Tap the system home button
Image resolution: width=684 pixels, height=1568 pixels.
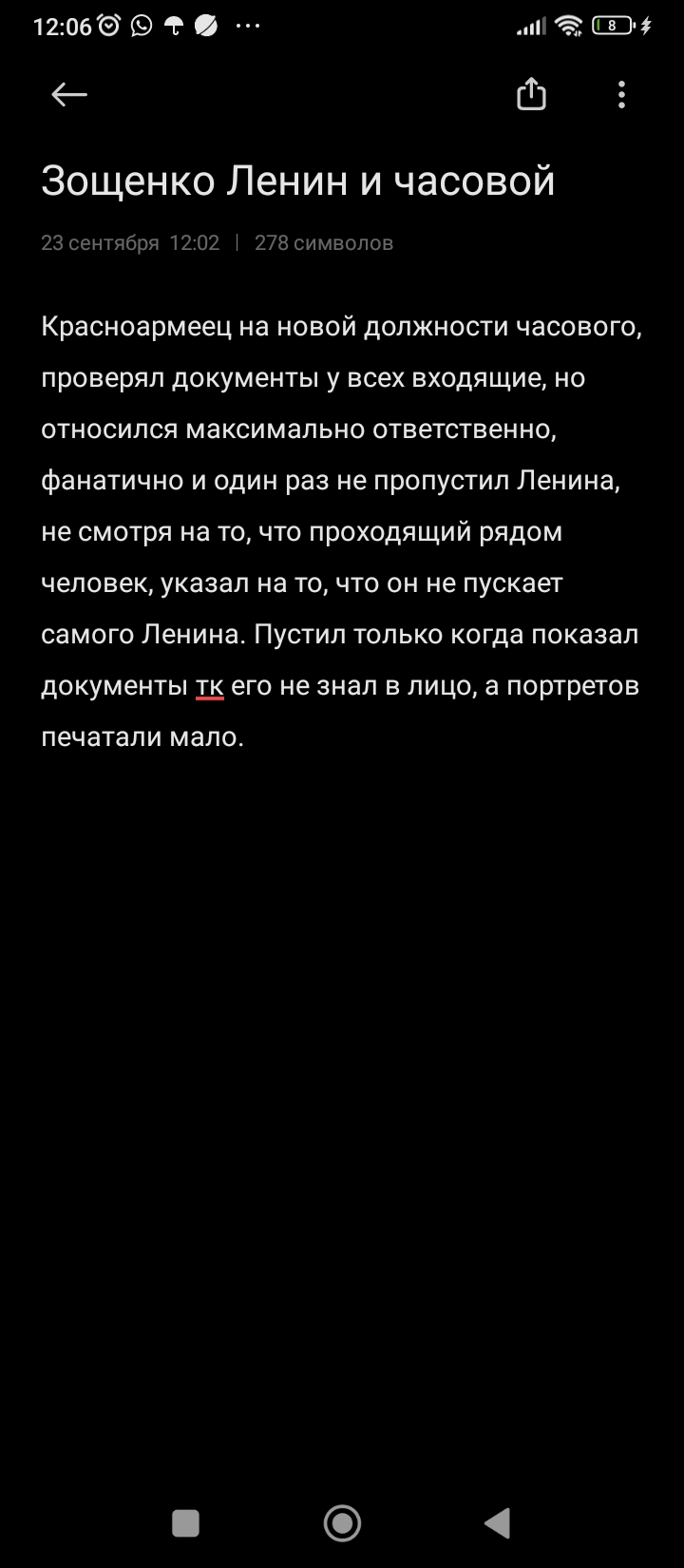click(x=342, y=1523)
